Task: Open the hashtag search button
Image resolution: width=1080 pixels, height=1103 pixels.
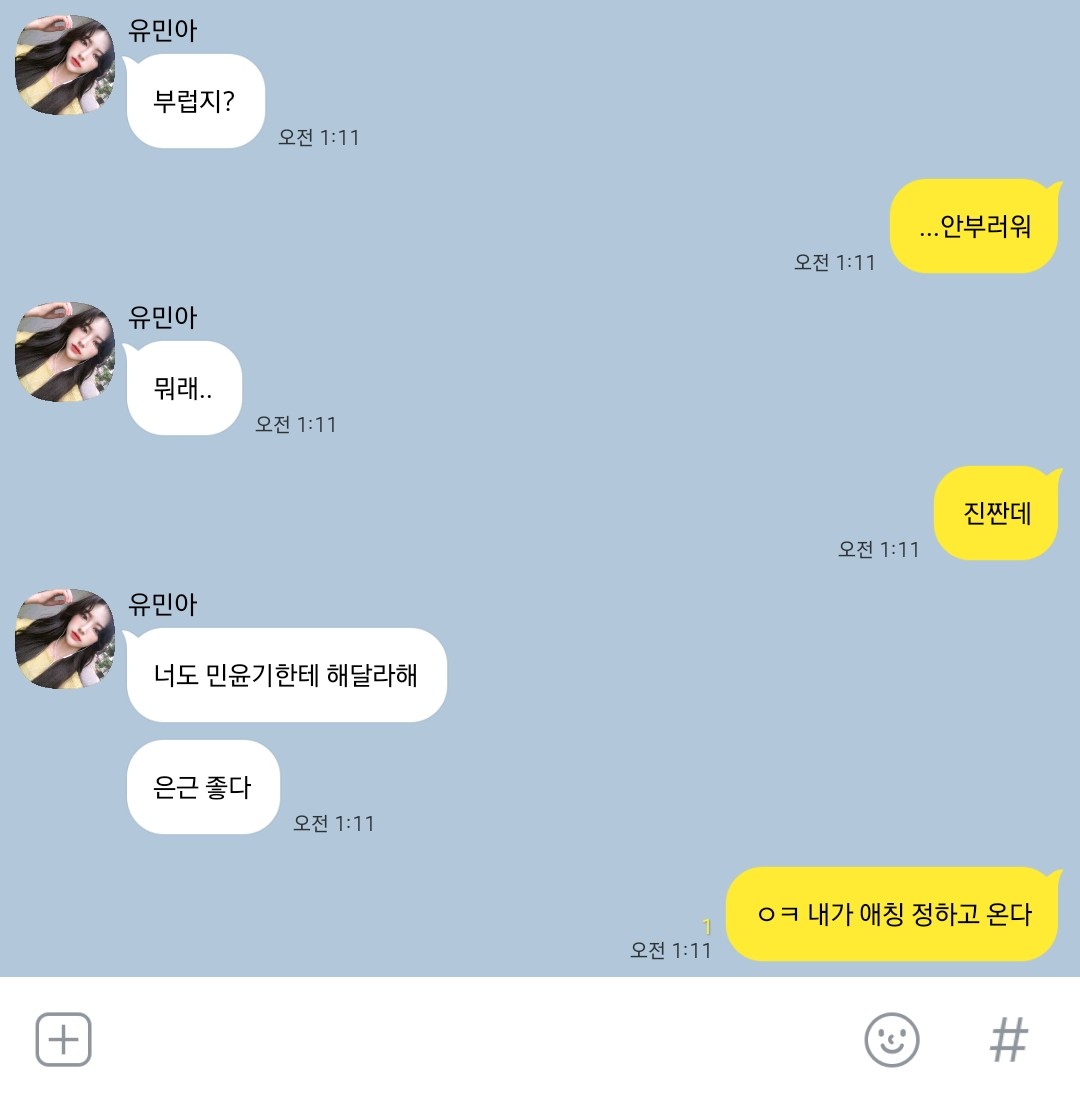Action: (1008, 1040)
